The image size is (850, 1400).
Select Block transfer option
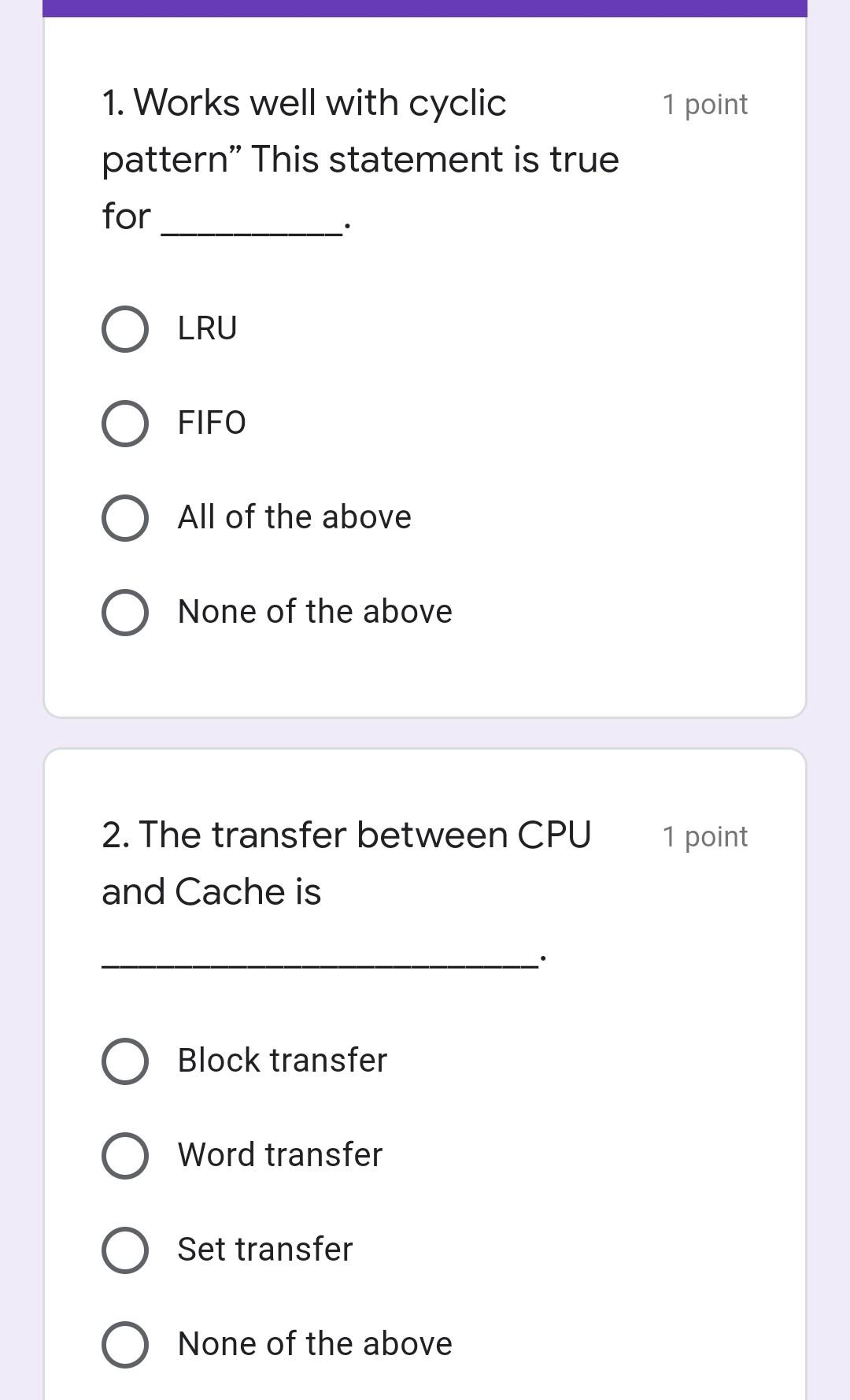pyautogui.click(x=125, y=1061)
